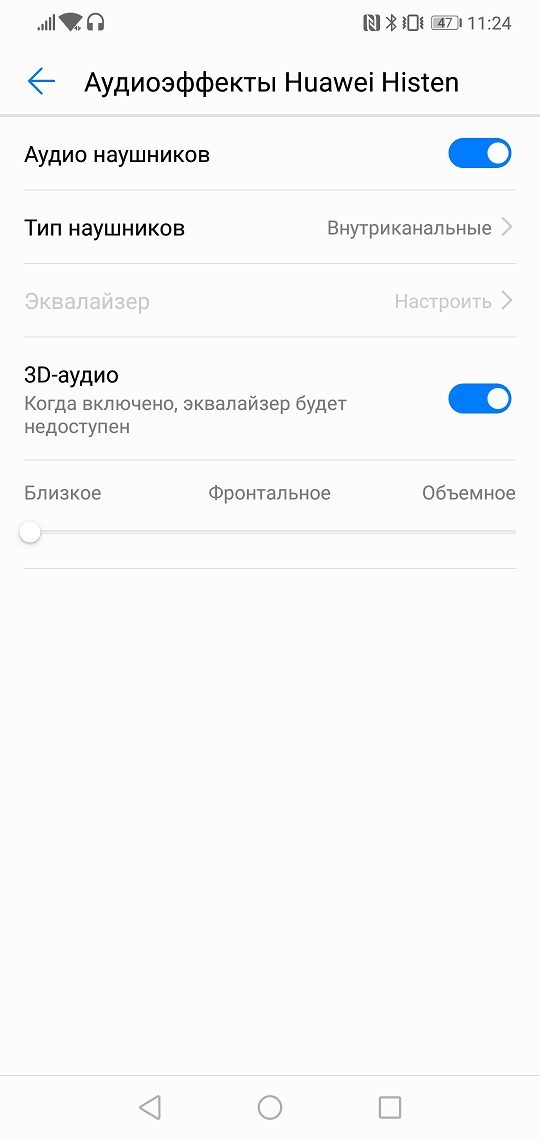This screenshot has width=540, height=1140.
Task: Tap the system home button
Action: click(270, 1107)
